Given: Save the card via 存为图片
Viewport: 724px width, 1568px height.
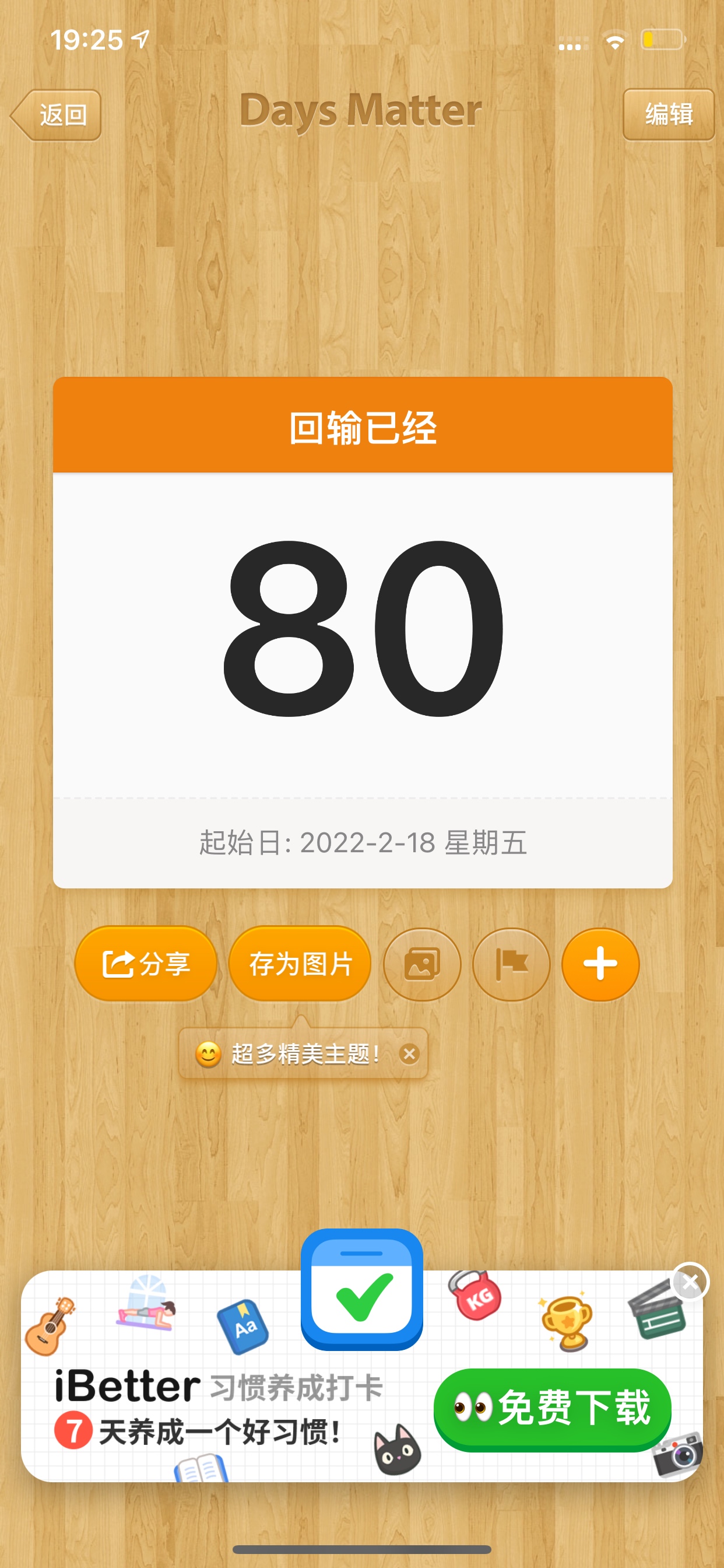Looking at the screenshot, I should pos(300,964).
